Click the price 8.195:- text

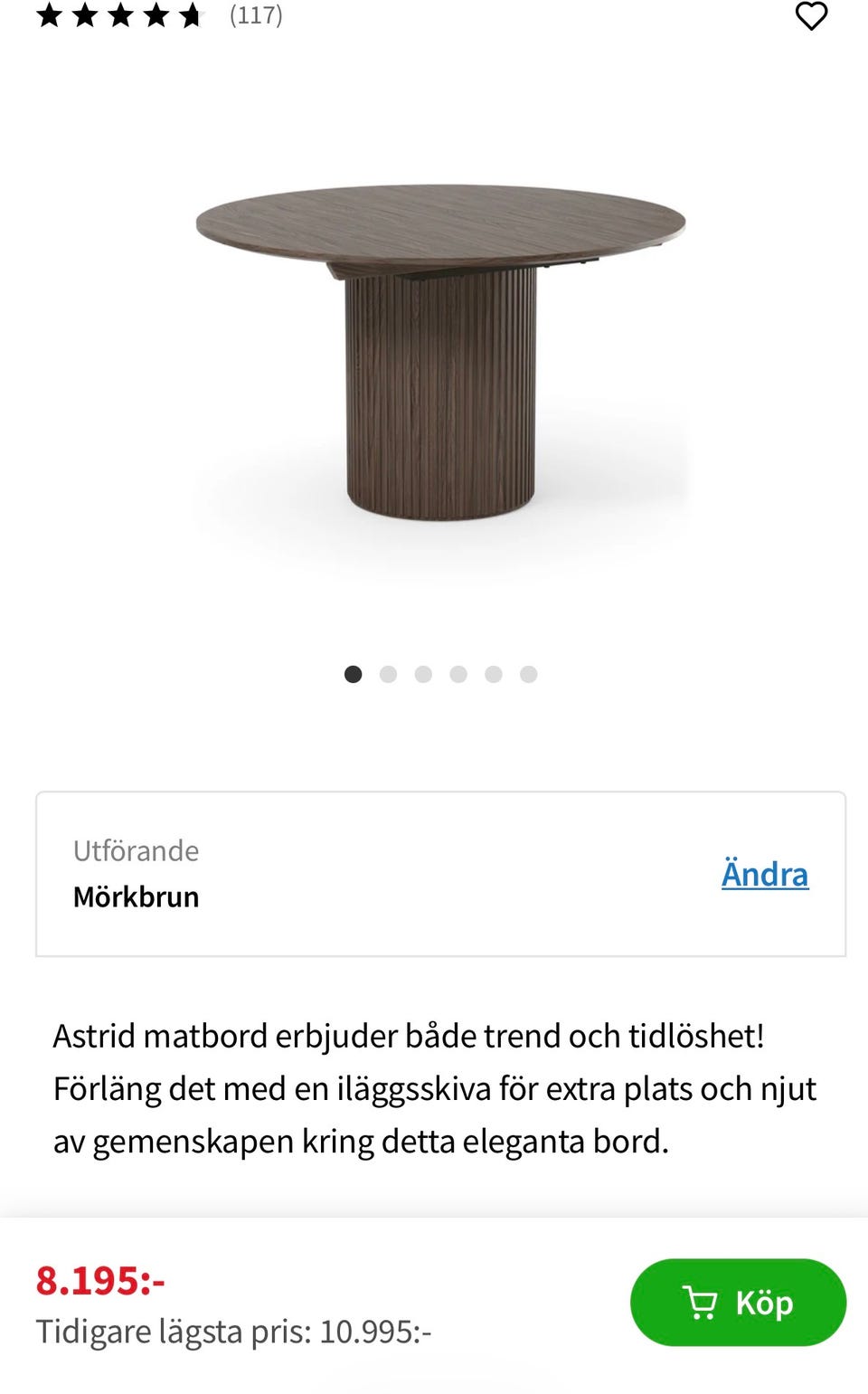(101, 1280)
